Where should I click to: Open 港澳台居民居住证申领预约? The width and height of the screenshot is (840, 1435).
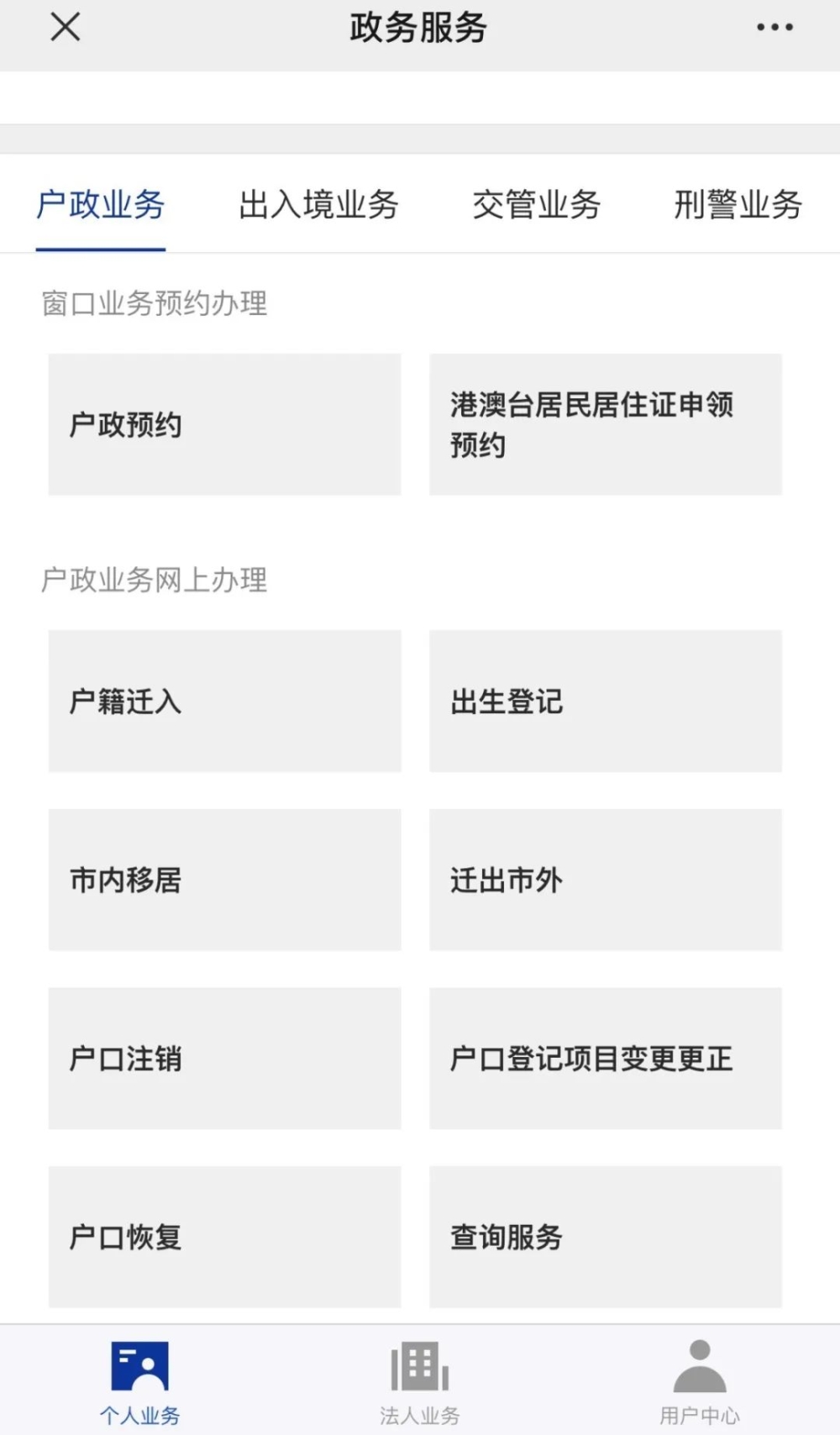click(x=606, y=424)
